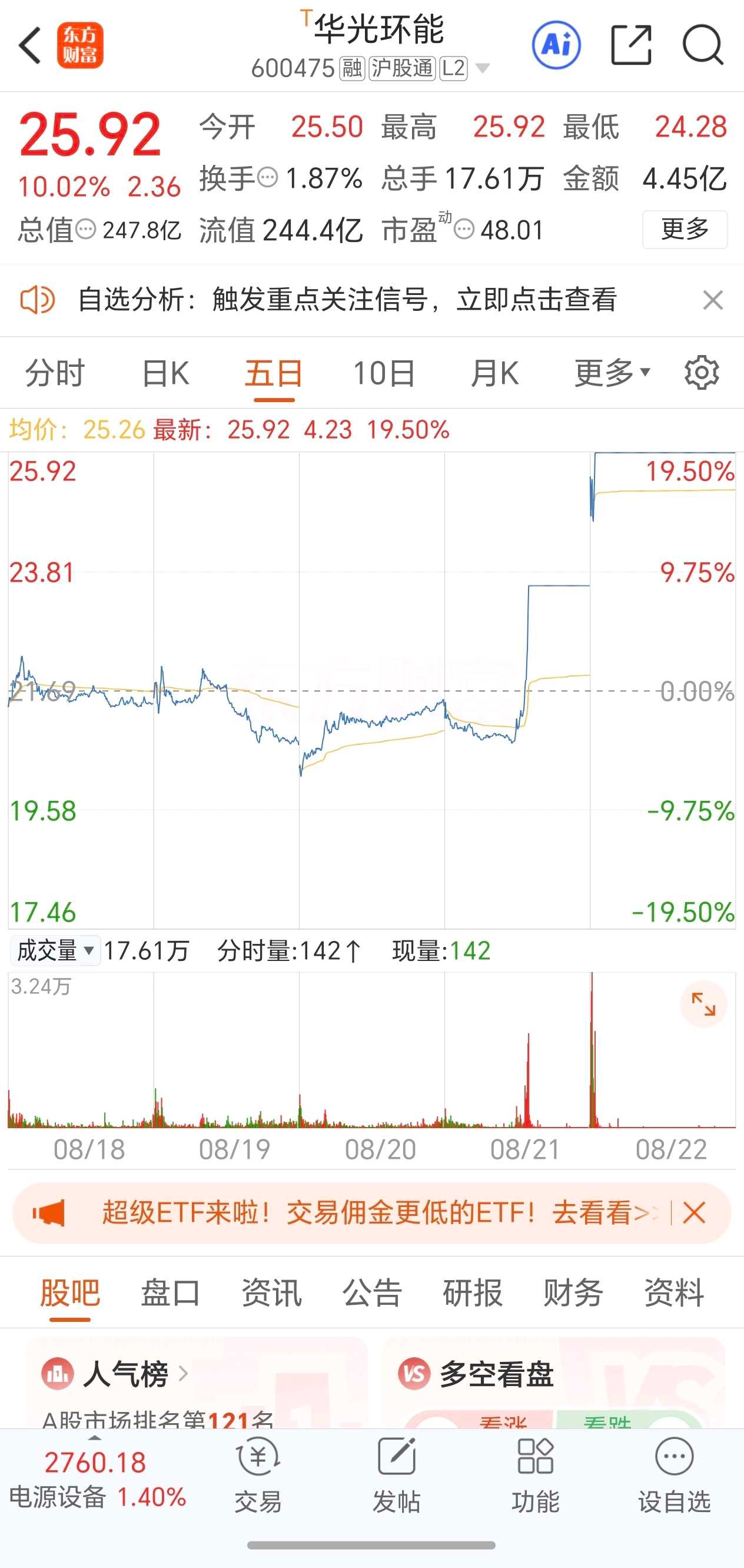Viewport: 744px width, 1568px height.
Task: Share this stock page
Action: [631, 45]
